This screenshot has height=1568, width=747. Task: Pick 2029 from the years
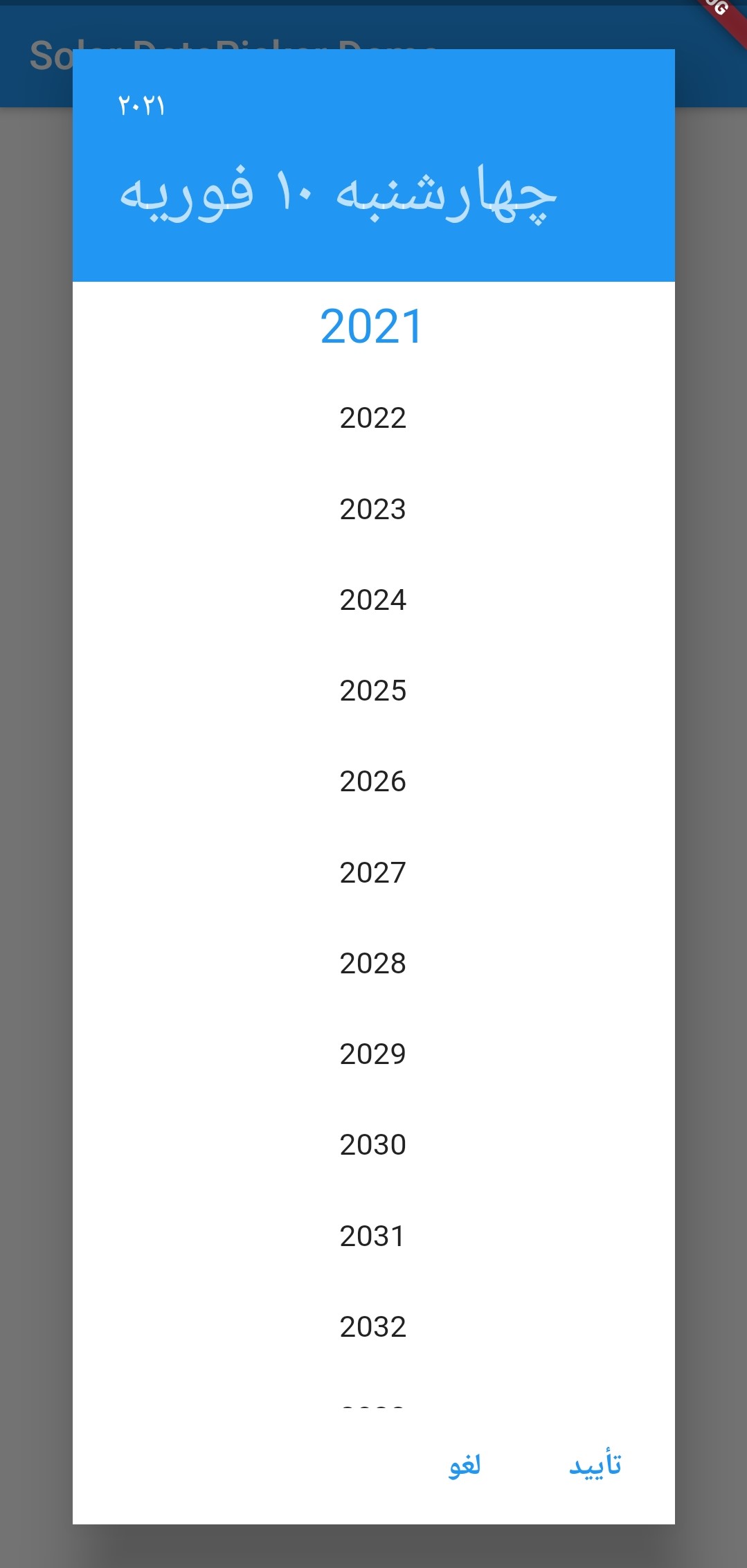point(372,1054)
